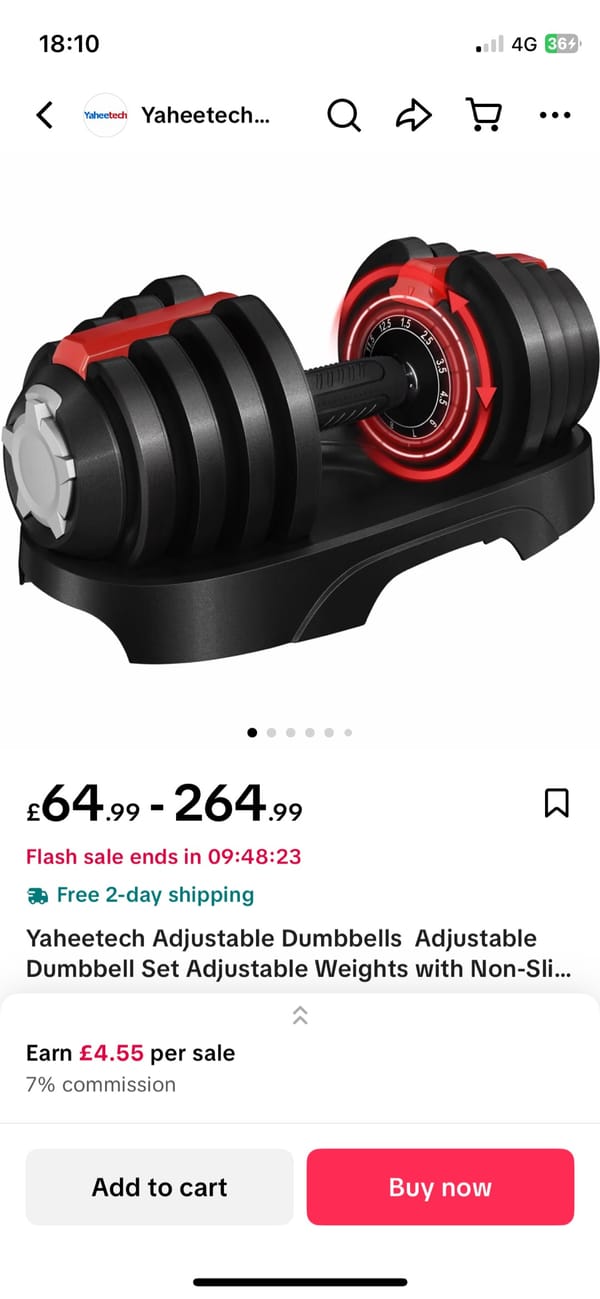The width and height of the screenshot is (600, 1299).
Task: Go back to the previous page
Action: [x=44, y=116]
